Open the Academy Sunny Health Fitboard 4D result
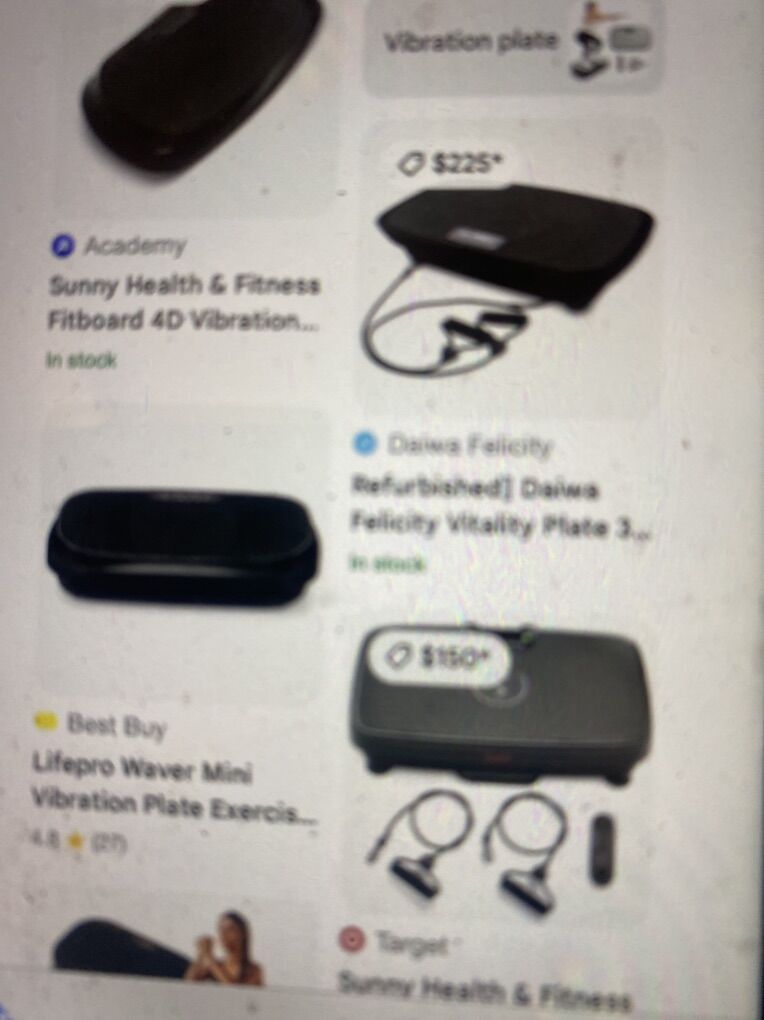Screen dimensions: 764x1020 point(185,303)
